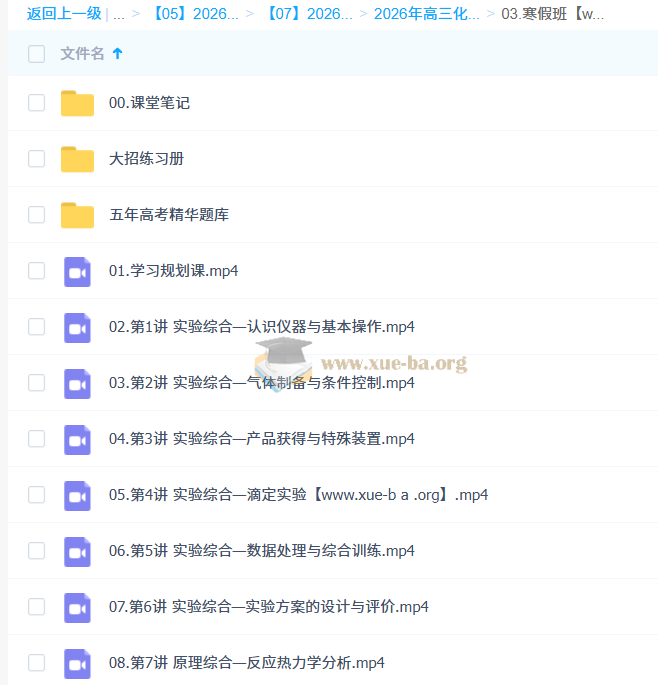Open the 【05】2026... breadcrumb folder

coord(196,14)
